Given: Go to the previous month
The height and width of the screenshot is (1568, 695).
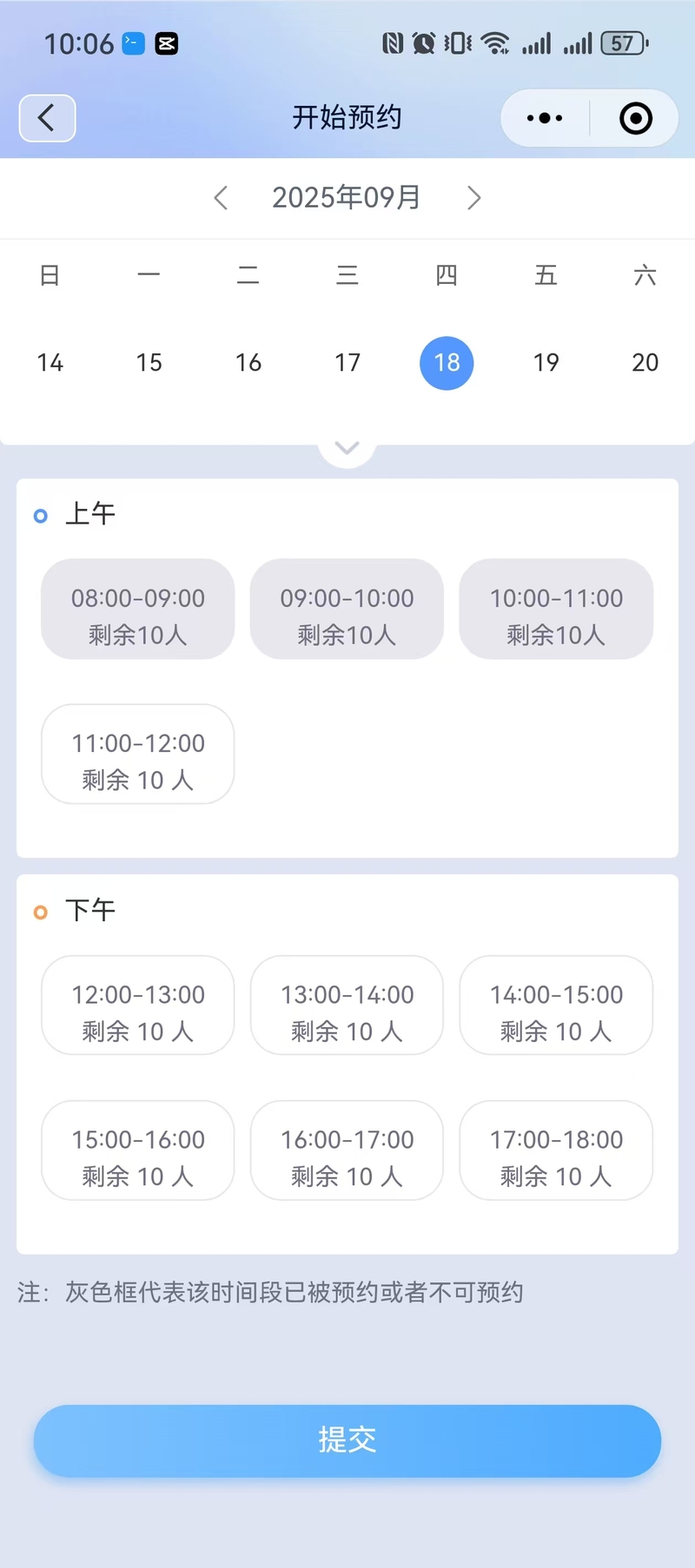Looking at the screenshot, I should [x=221, y=198].
